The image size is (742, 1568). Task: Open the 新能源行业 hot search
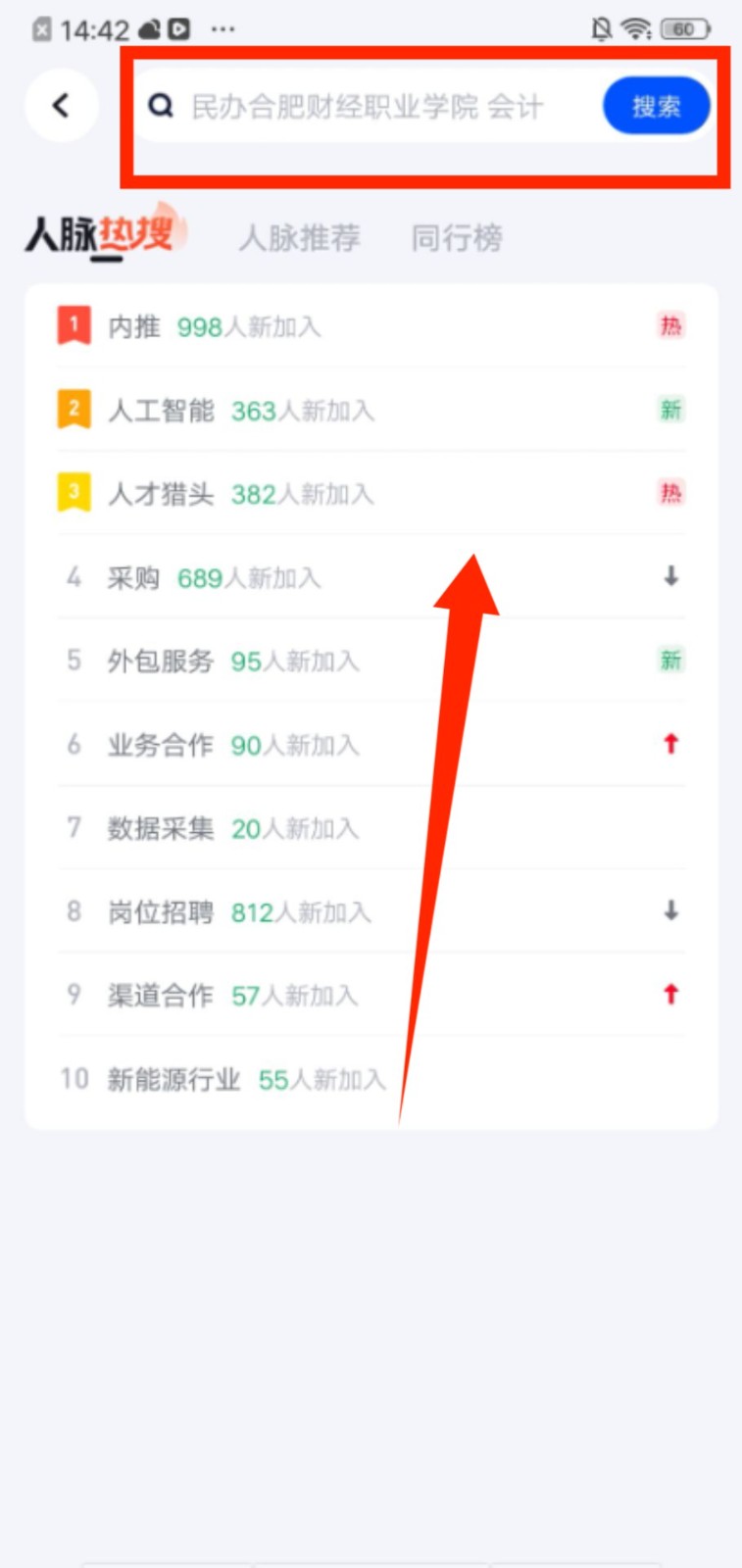coord(174,1080)
